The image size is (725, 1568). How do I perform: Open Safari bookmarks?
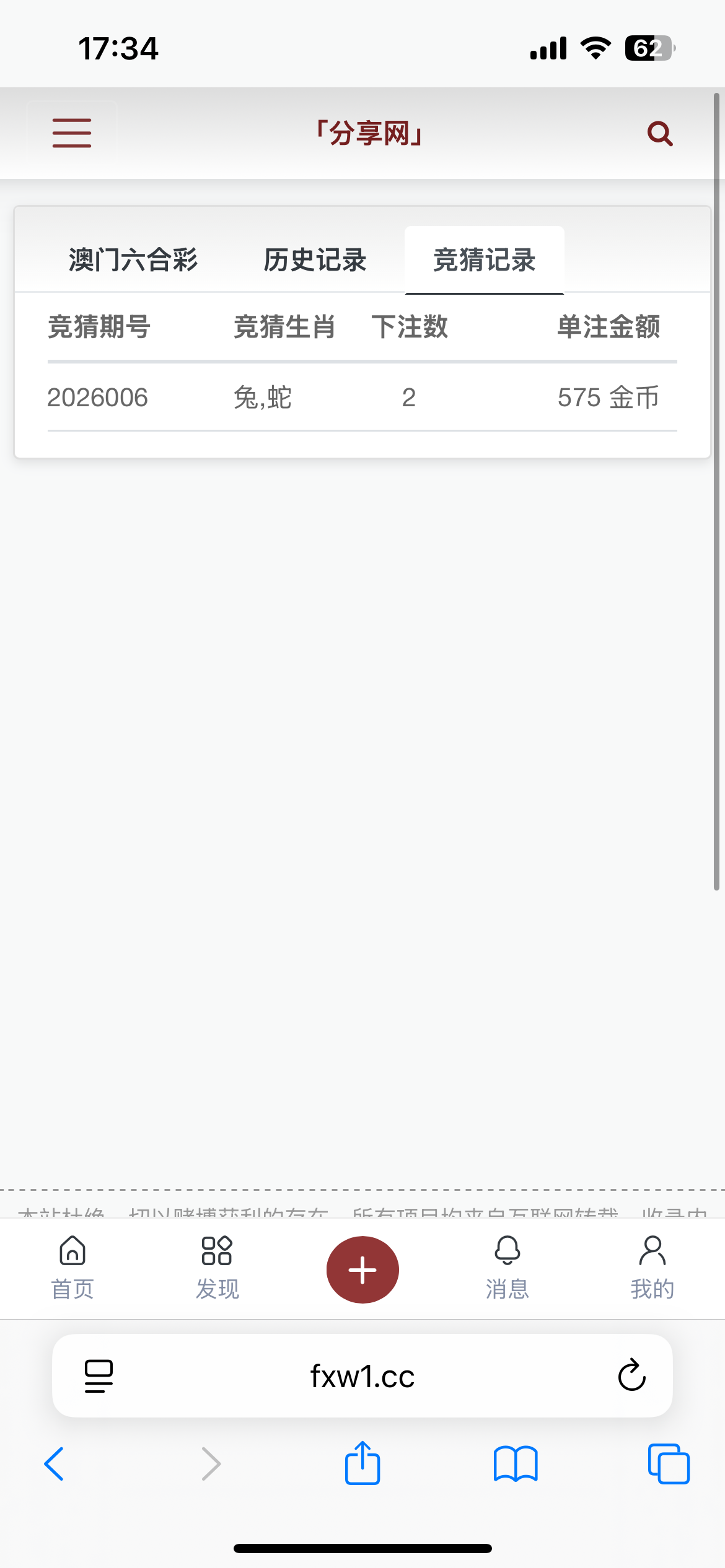point(516,1464)
